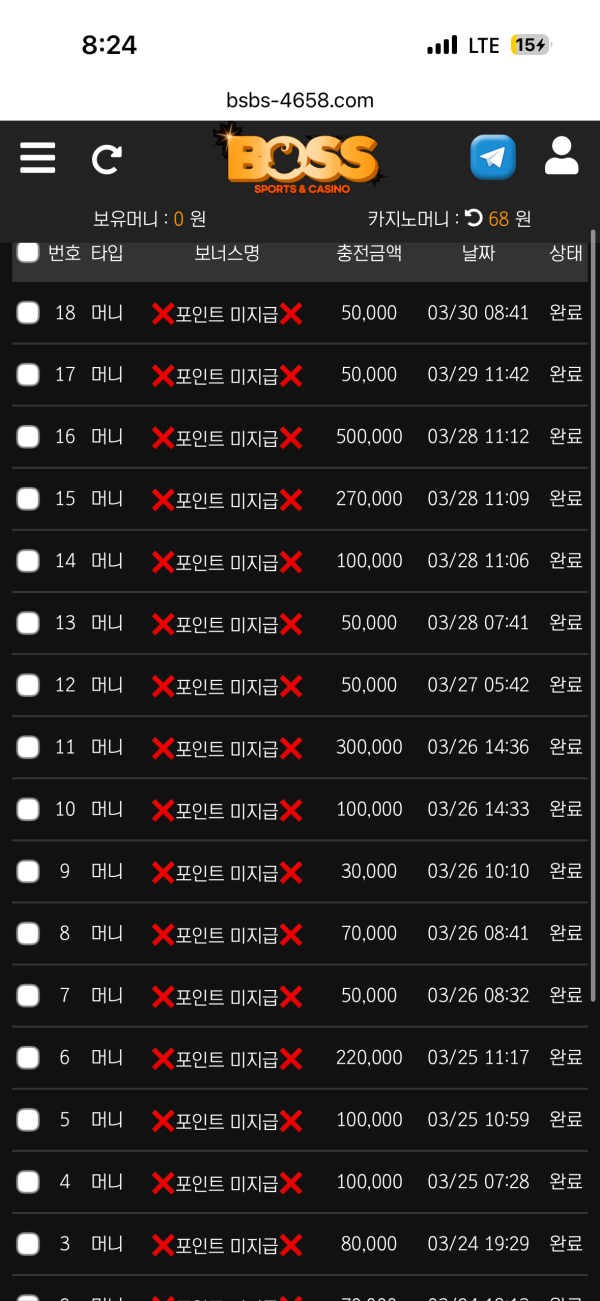Open the user profile icon
Viewport: 600px width, 1301px height.
tap(561, 157)
